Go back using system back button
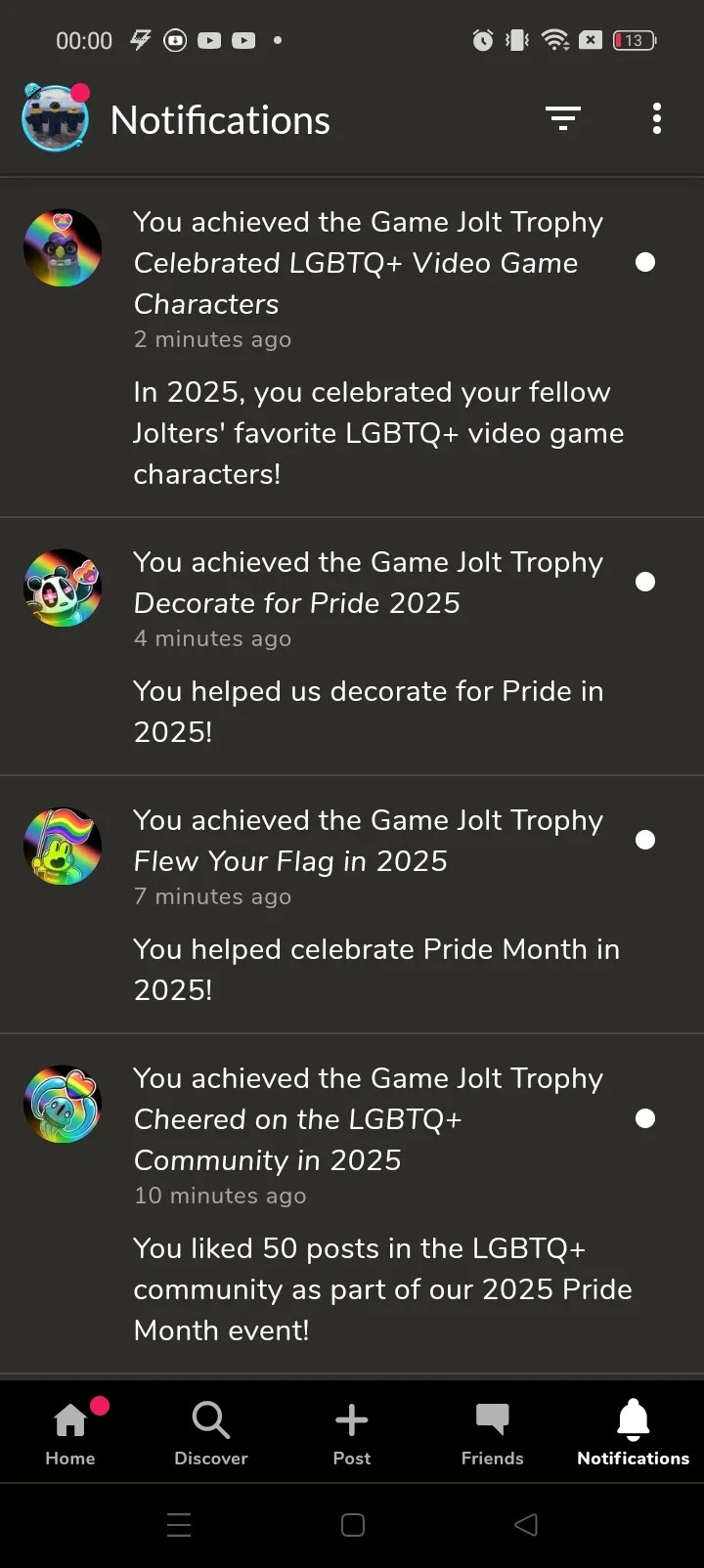The width and height of the screenshot is (704, 1568). (x=526, y=1525)
